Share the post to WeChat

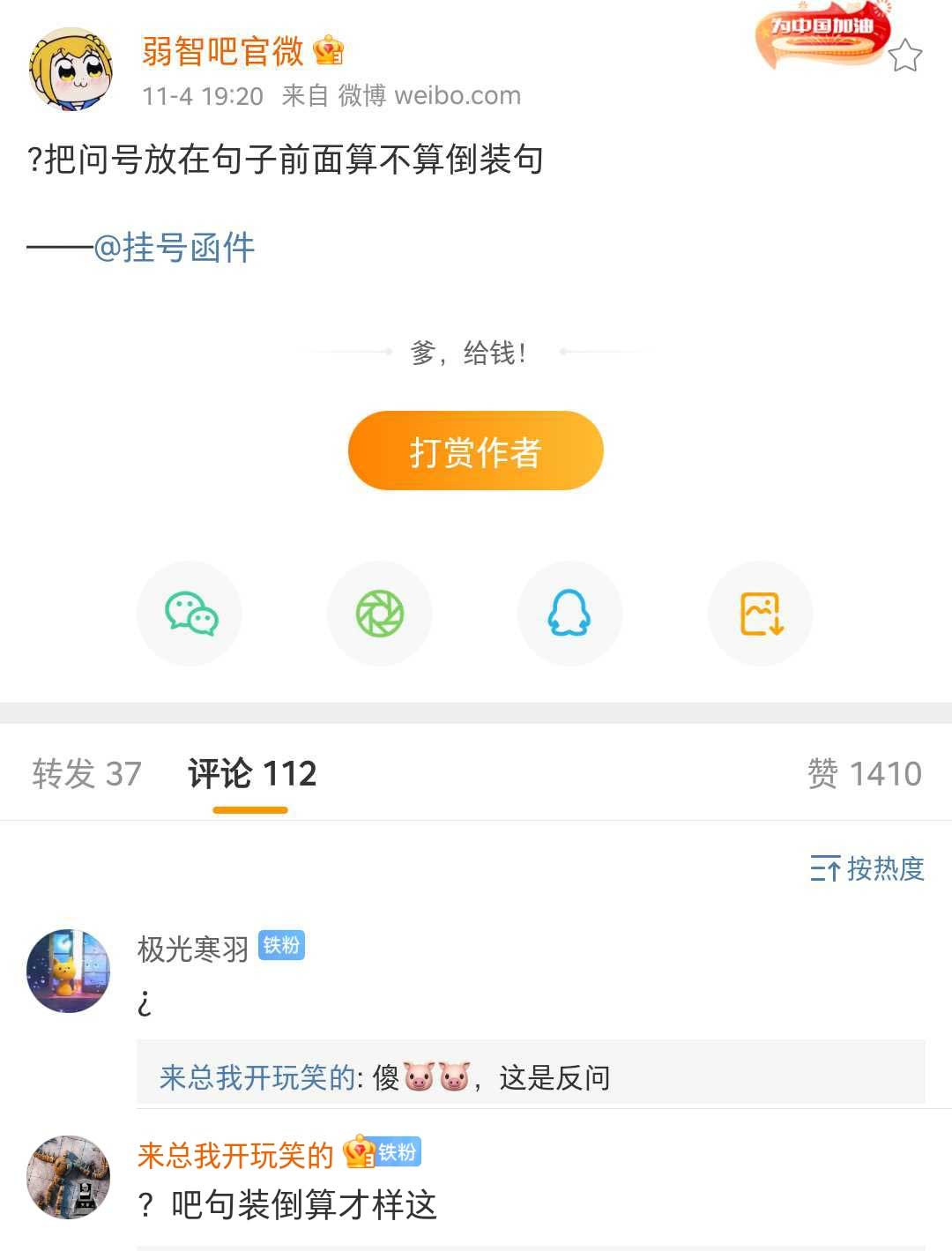(x=190, y=614)
